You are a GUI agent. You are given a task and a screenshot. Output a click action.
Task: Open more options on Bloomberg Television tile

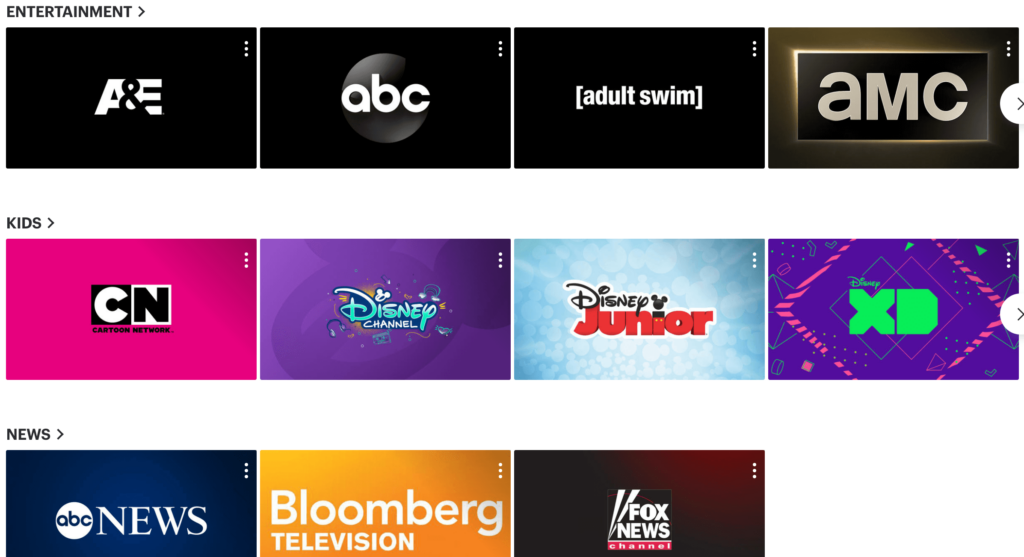[500, 471]
